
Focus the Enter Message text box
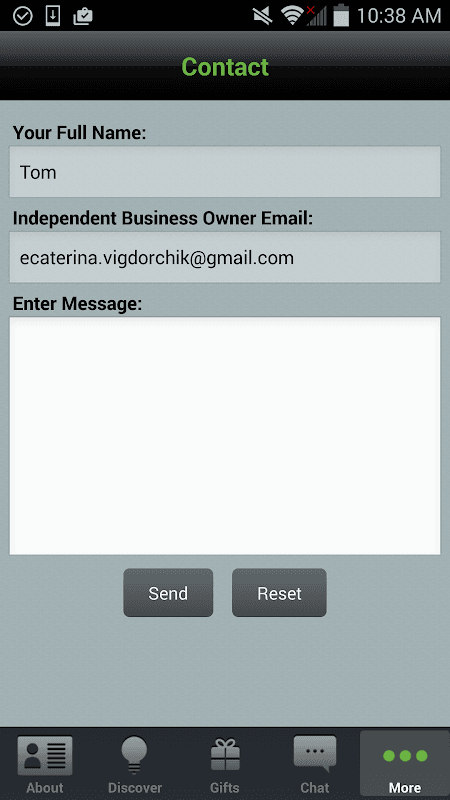[x=225, y=436]
